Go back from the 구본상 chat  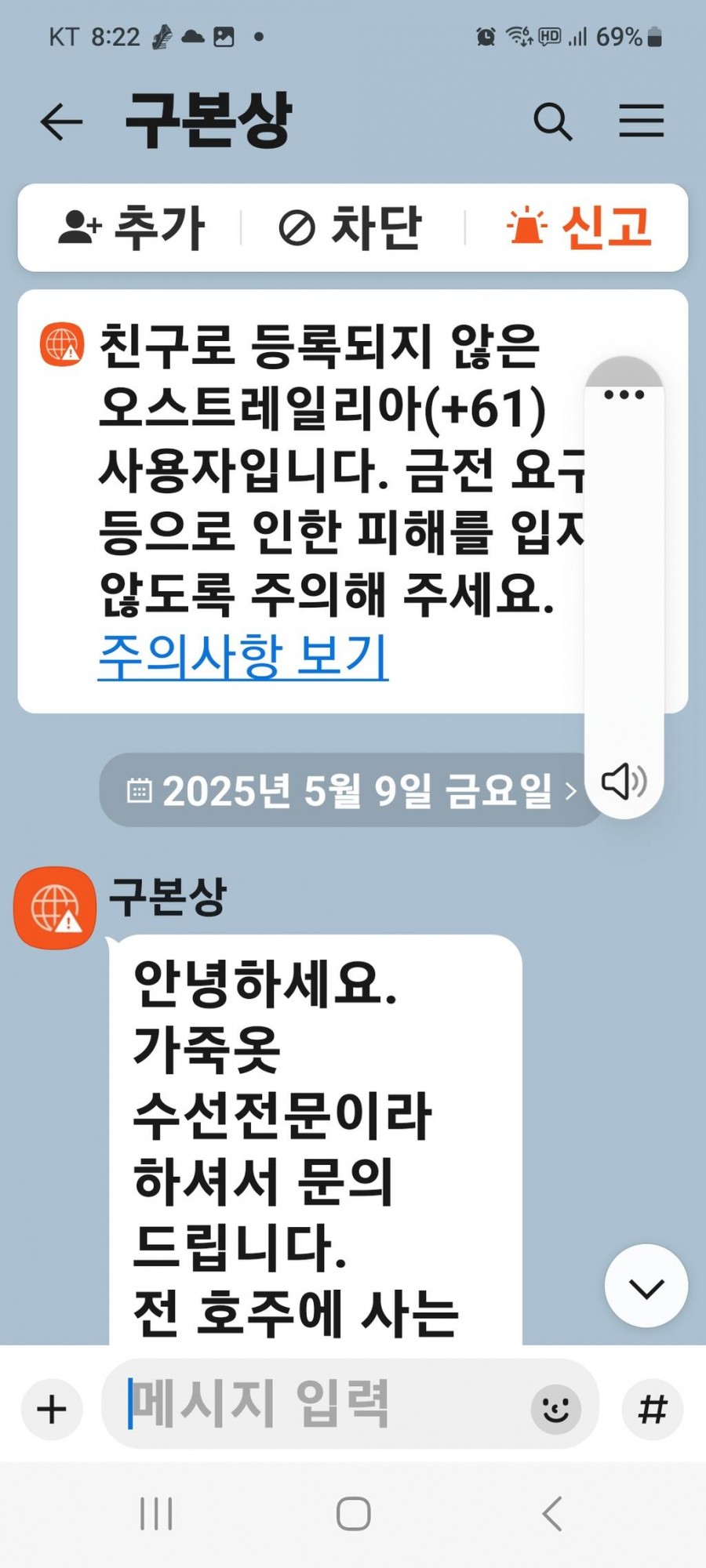tap(61, 122)
